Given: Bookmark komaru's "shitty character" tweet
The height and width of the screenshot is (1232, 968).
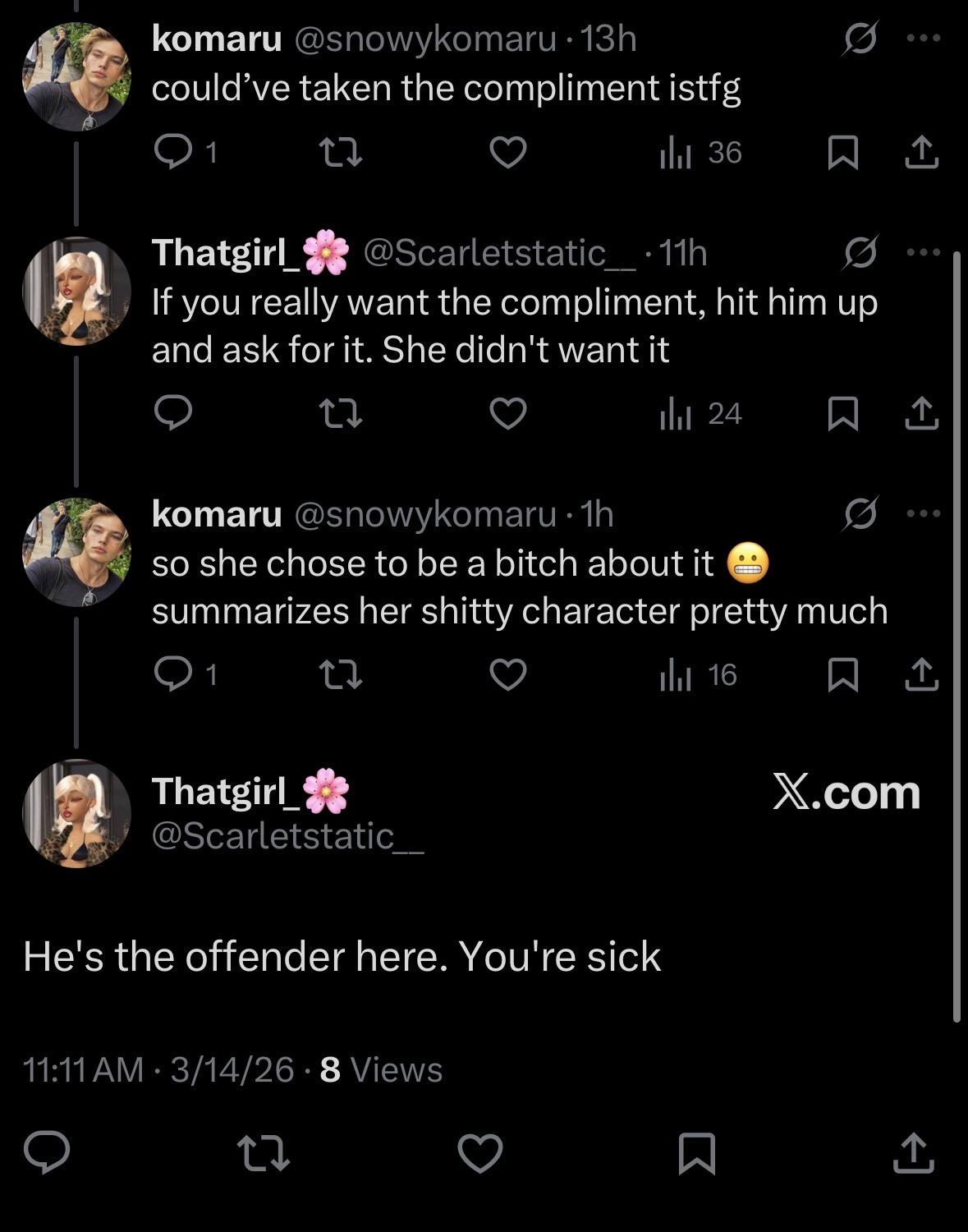Looking at the screenshot, I should coord(842,674).
